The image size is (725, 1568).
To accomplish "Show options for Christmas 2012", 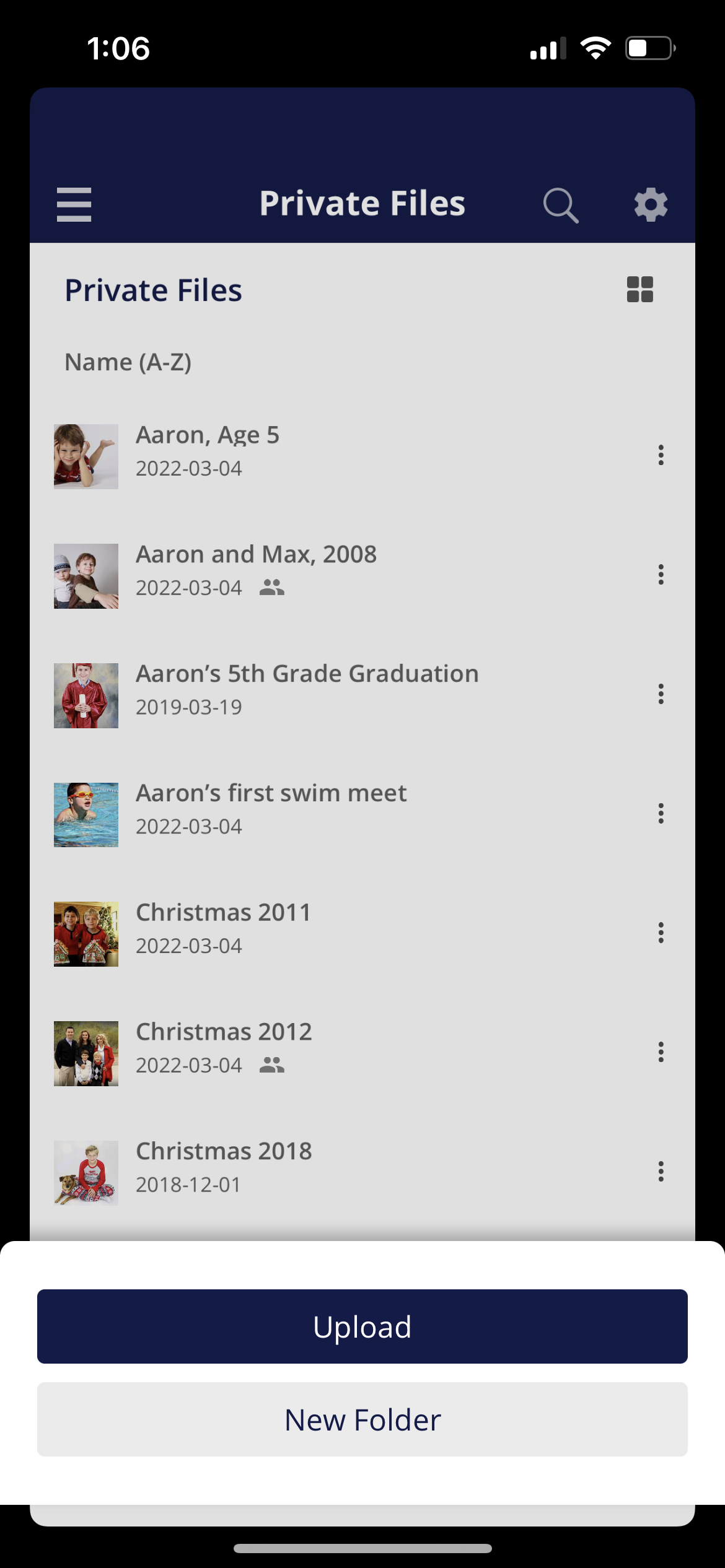I will click(661, 1052).
